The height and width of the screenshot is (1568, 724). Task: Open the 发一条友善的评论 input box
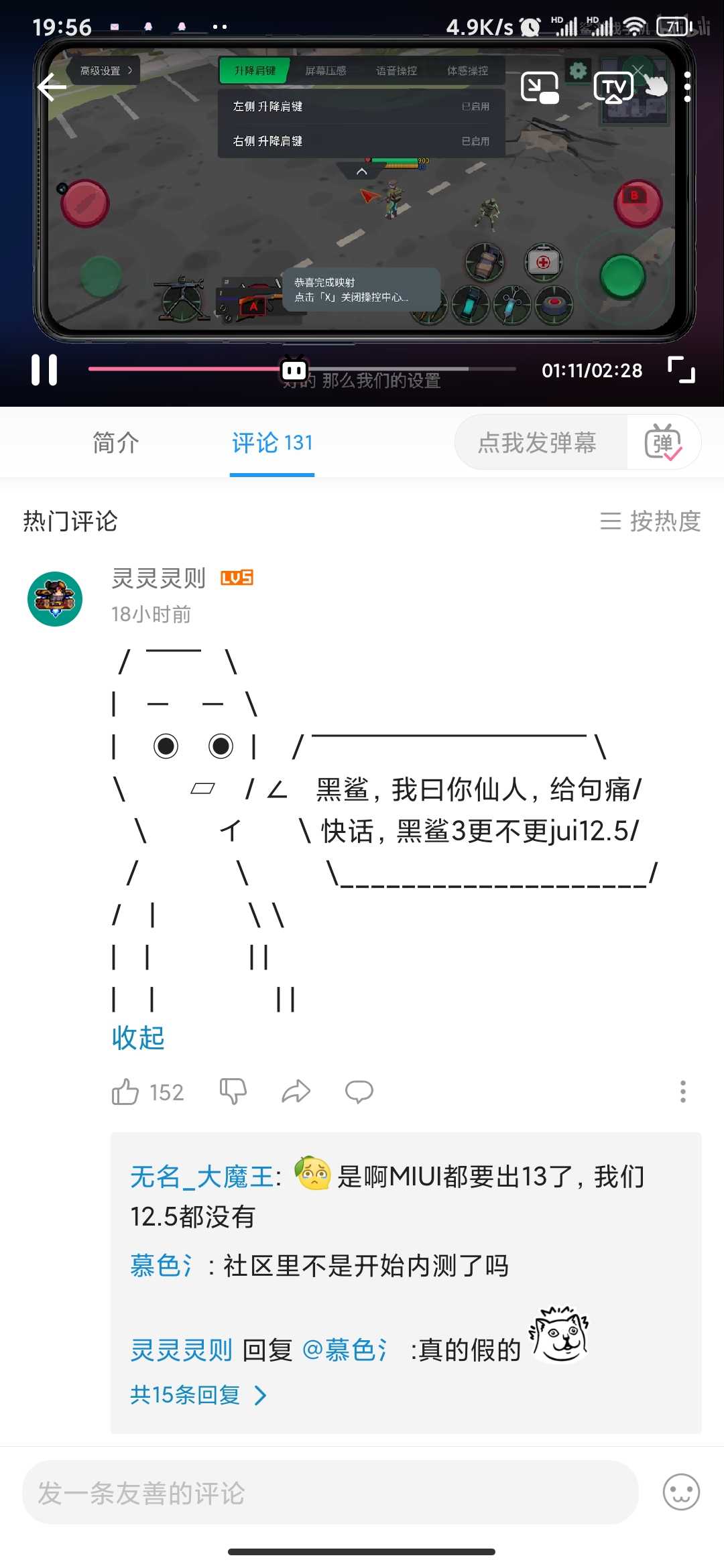330,1492
